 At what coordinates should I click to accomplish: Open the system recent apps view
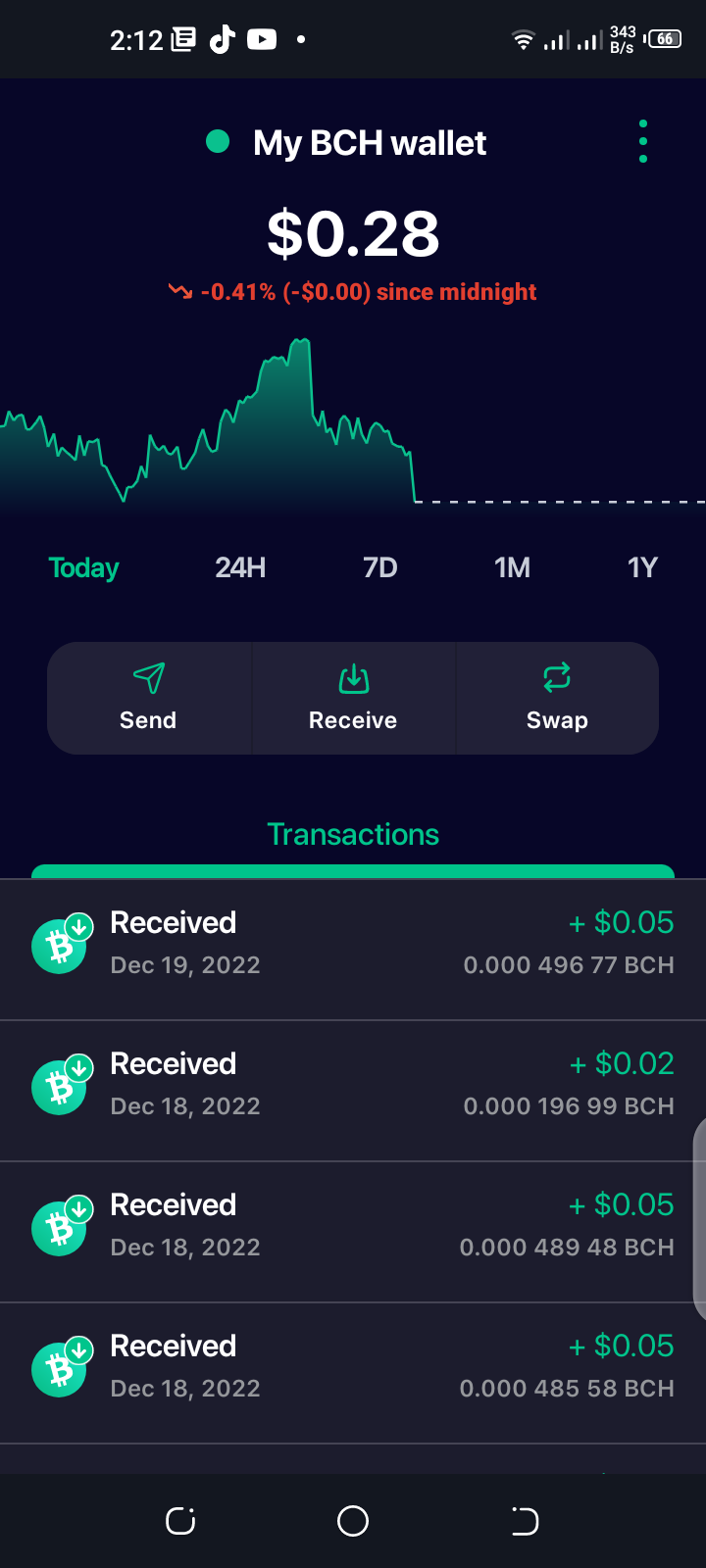180,1521
